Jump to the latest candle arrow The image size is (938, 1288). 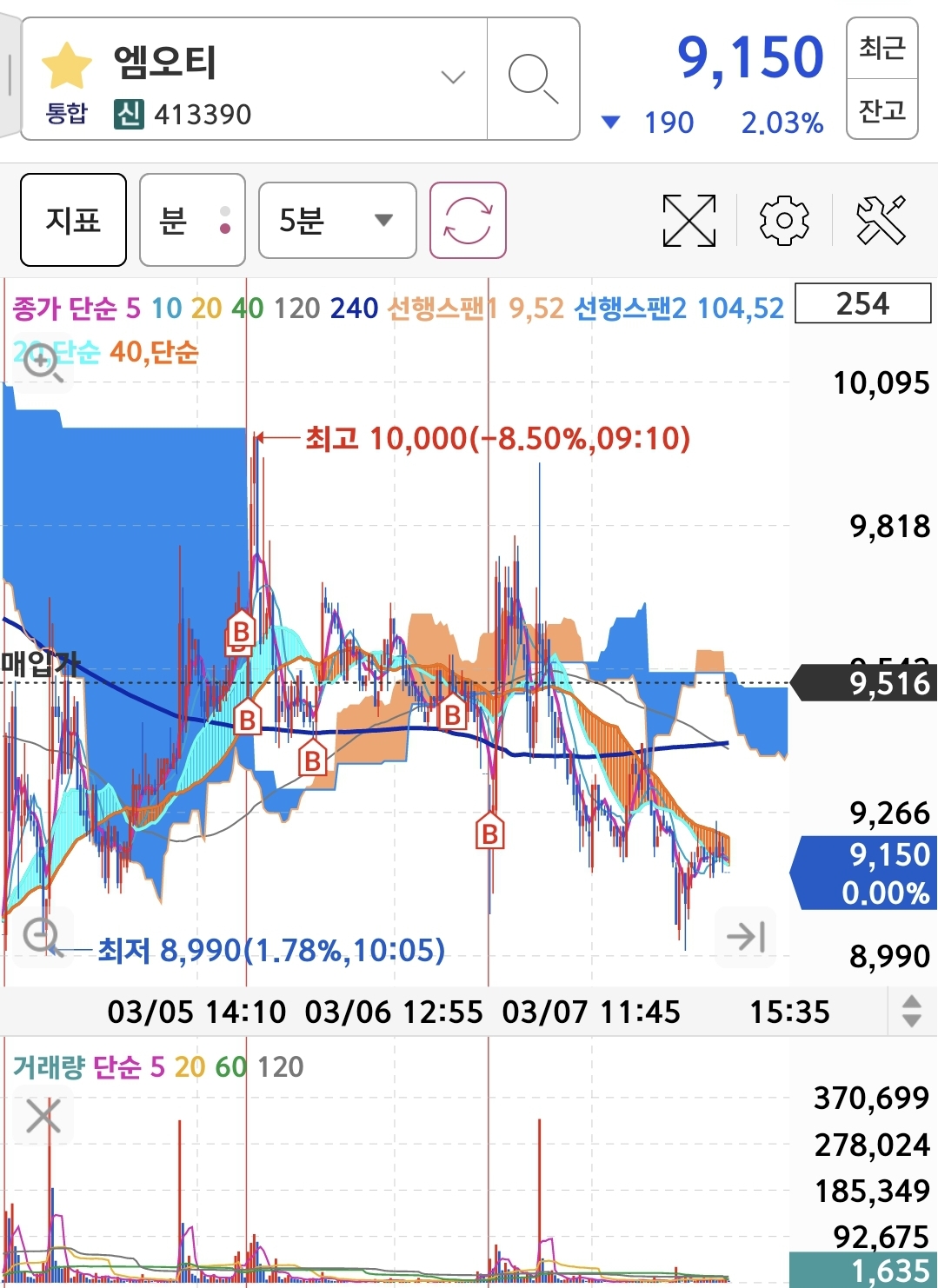click(x=746, y=936)
